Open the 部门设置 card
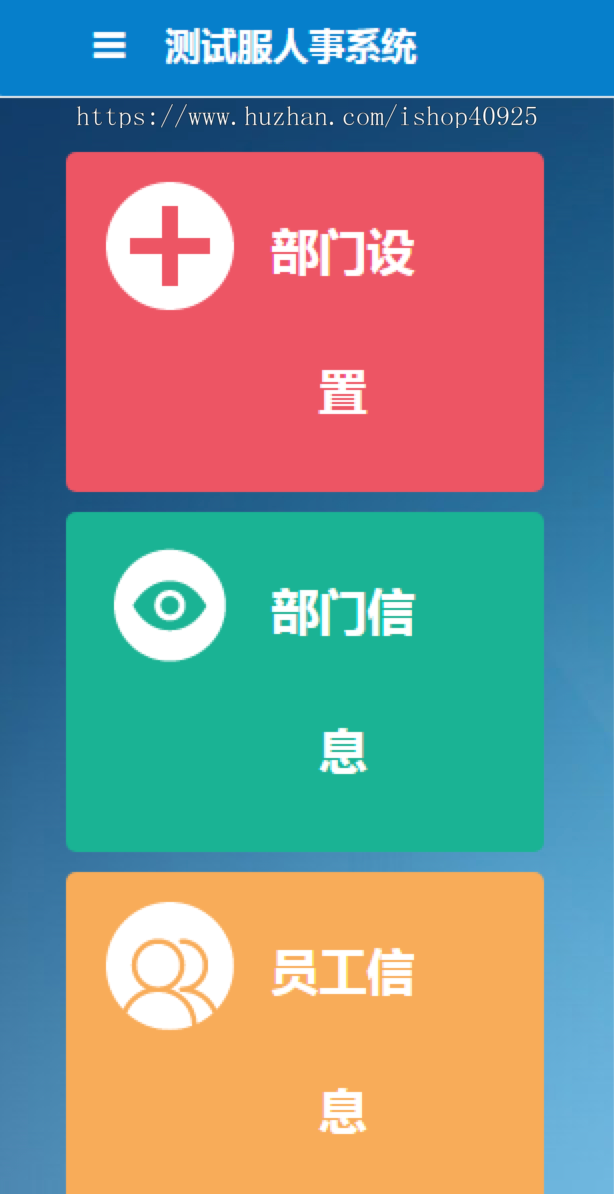This screenshot has height=1194, width=614. tap(305, 321)
